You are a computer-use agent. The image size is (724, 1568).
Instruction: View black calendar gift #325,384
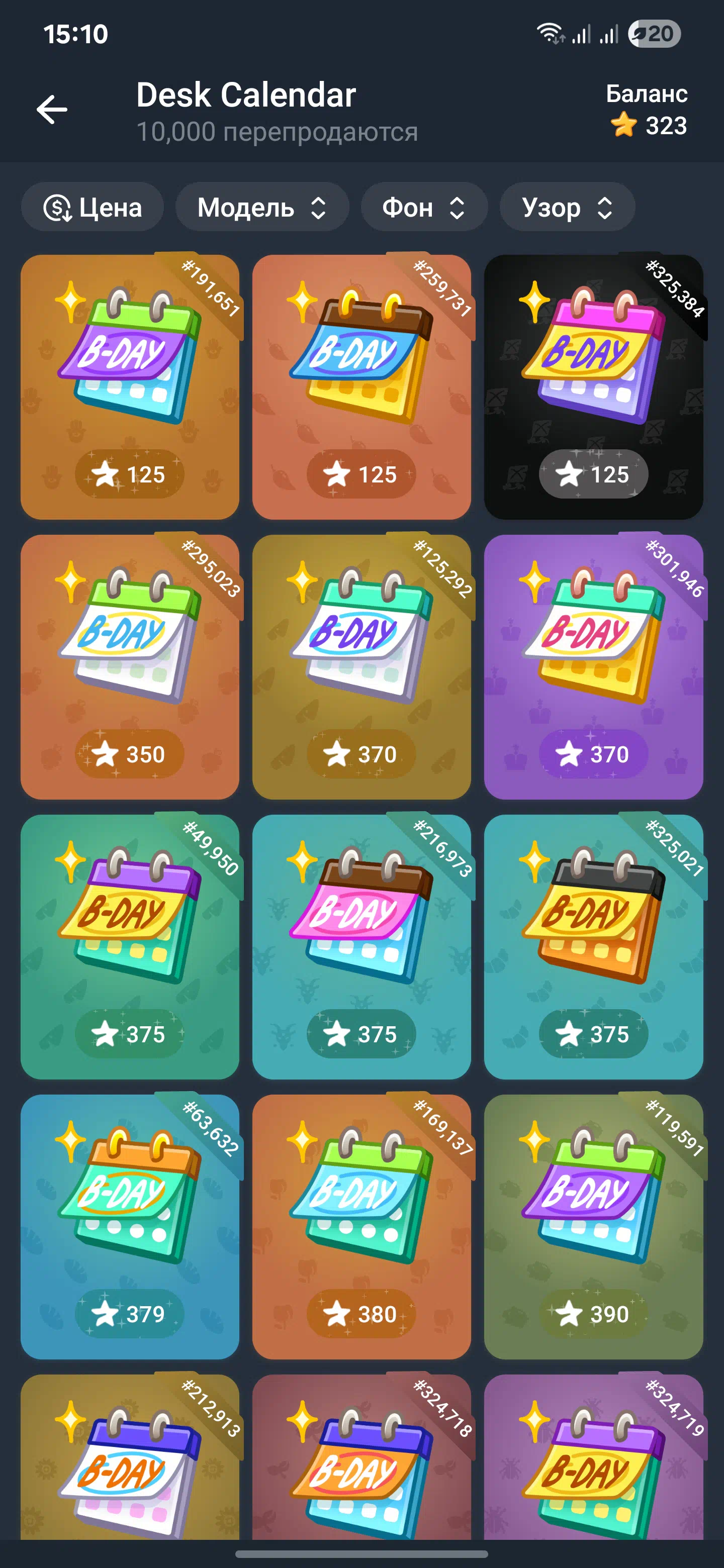pos(594,386)
